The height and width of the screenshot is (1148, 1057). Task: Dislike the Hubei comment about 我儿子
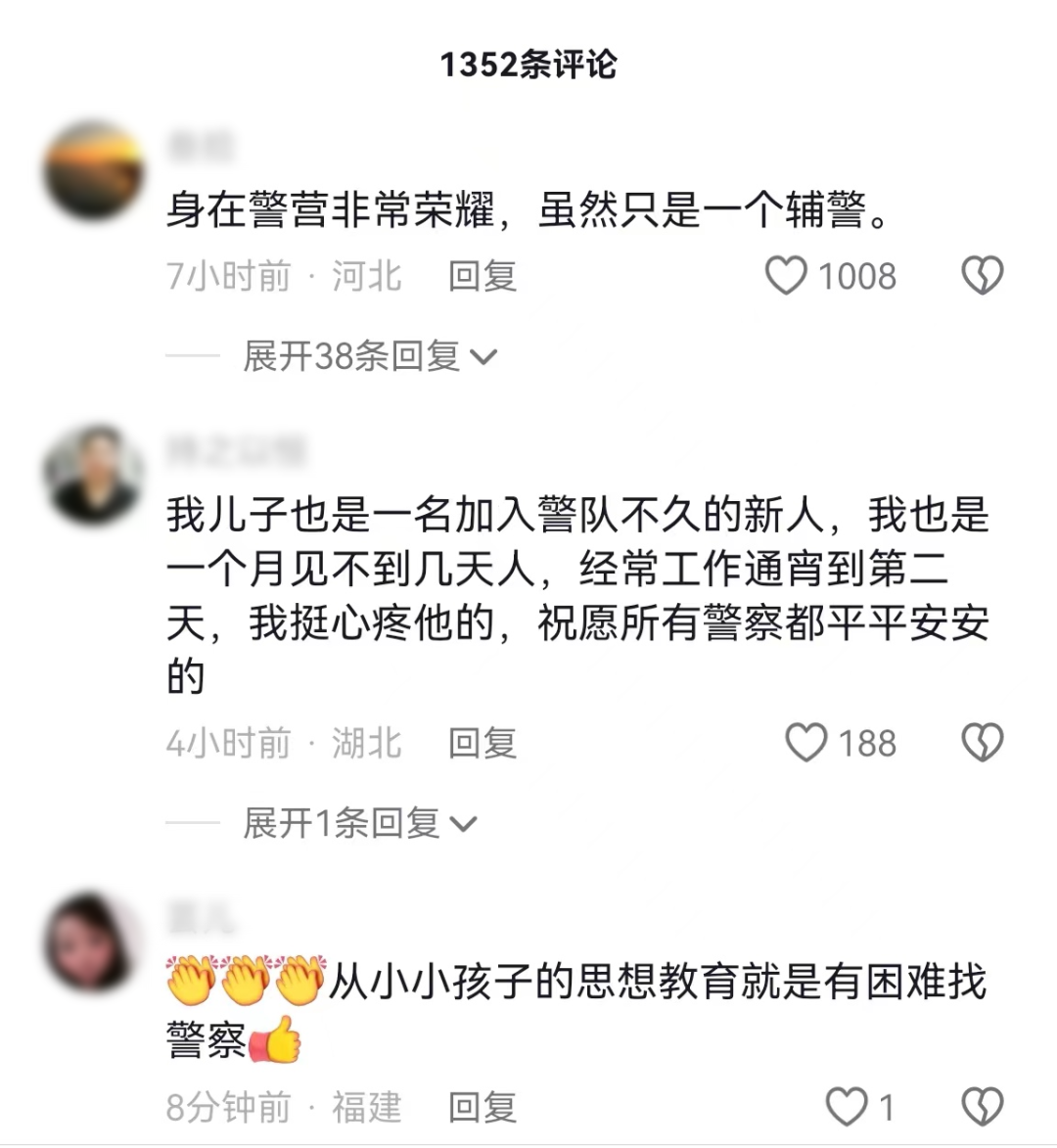click(982, 743)
